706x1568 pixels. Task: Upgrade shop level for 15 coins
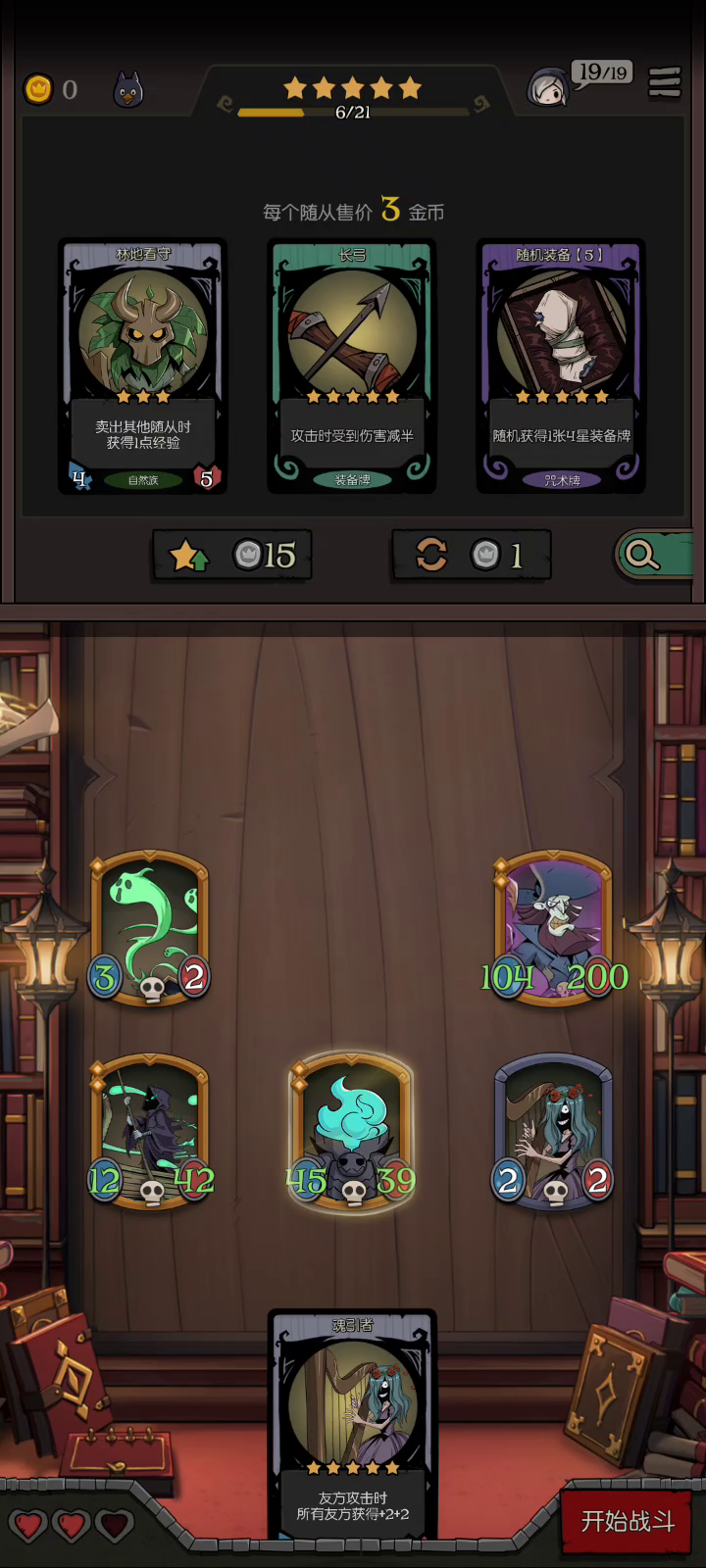[x=232, y=555]
